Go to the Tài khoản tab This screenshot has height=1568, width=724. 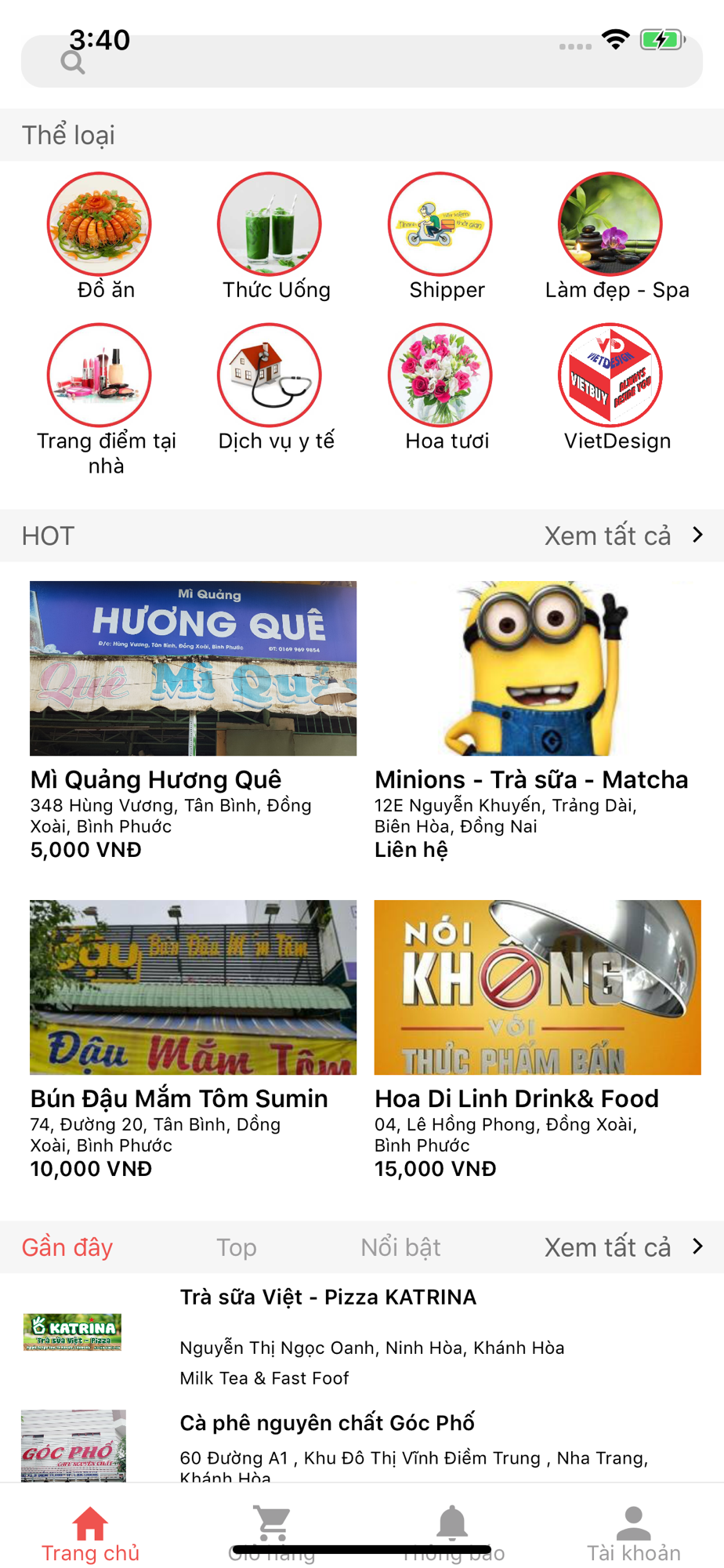[633, 1533]
